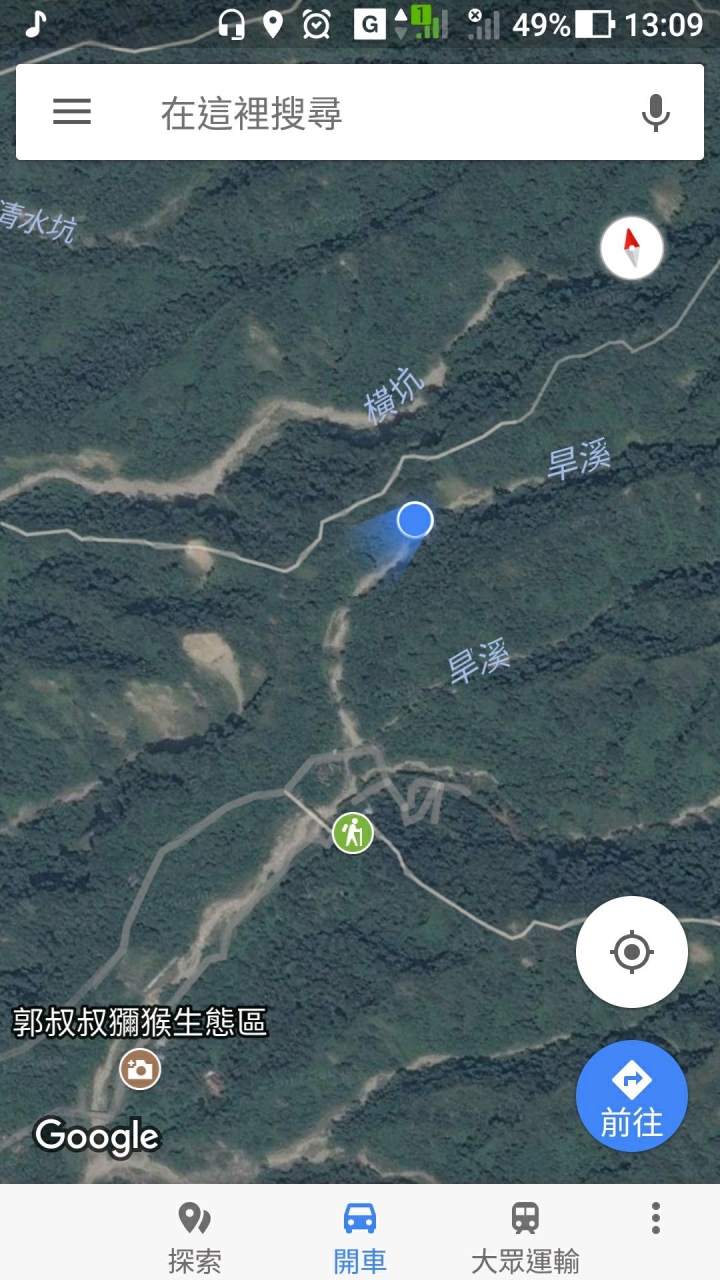Viewport: 720px width, 1280px height.
Task: Open the 郭叔叔獼猴生態區 place marker
Action: click(140, 1069)
